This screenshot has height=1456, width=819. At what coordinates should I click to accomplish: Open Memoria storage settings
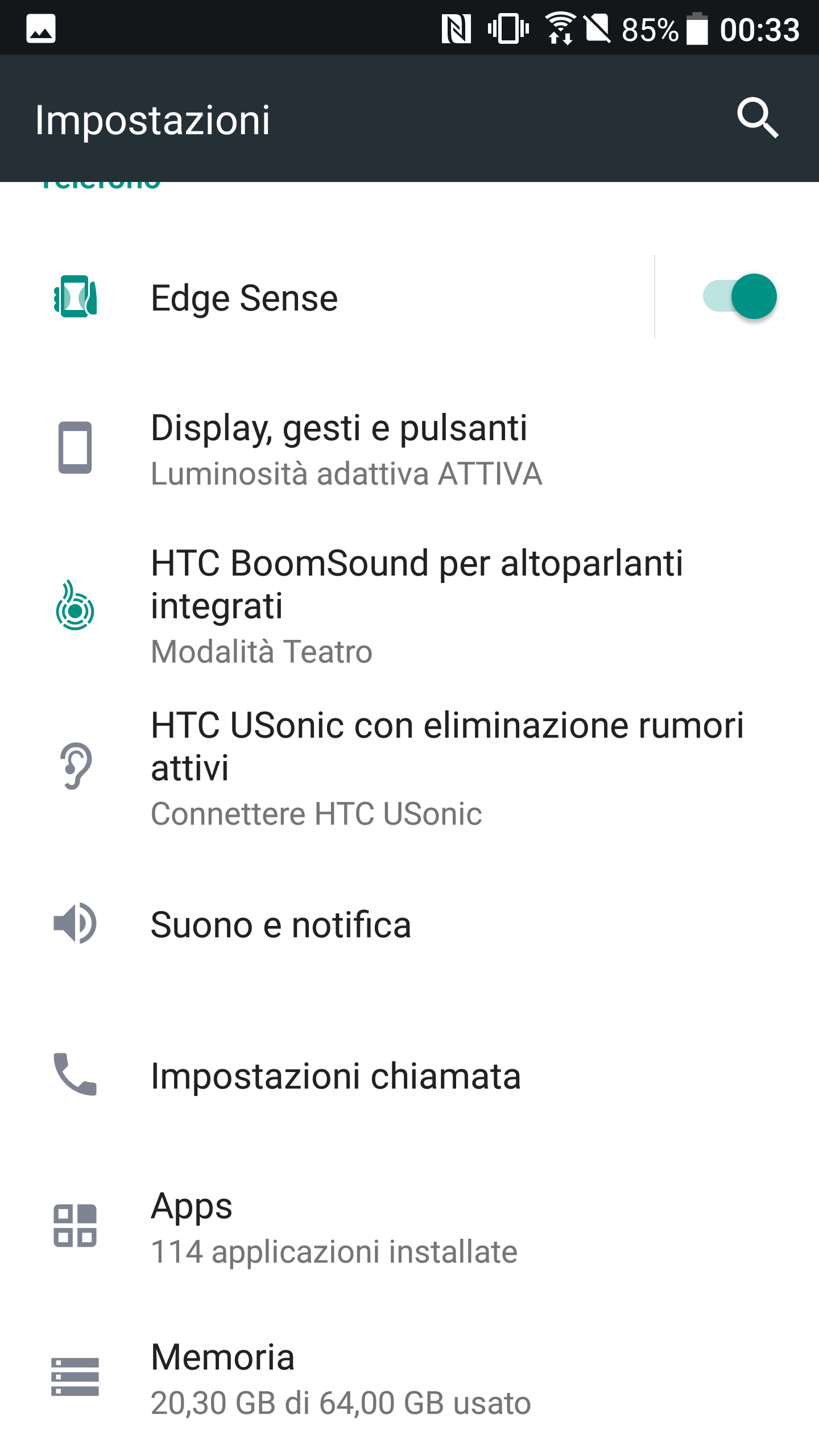tap(409, 1379)
